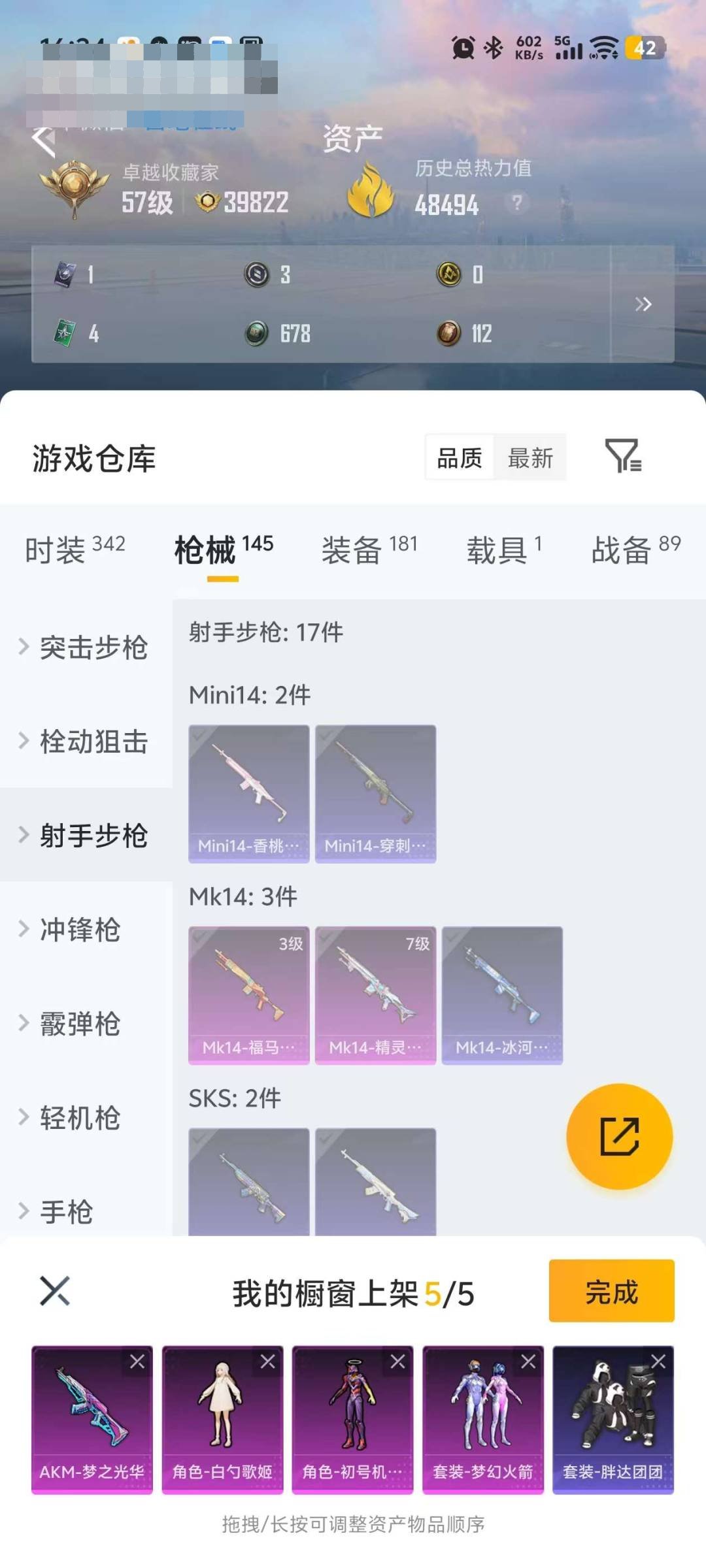Switch sorting to 最新

click(531, 457)
